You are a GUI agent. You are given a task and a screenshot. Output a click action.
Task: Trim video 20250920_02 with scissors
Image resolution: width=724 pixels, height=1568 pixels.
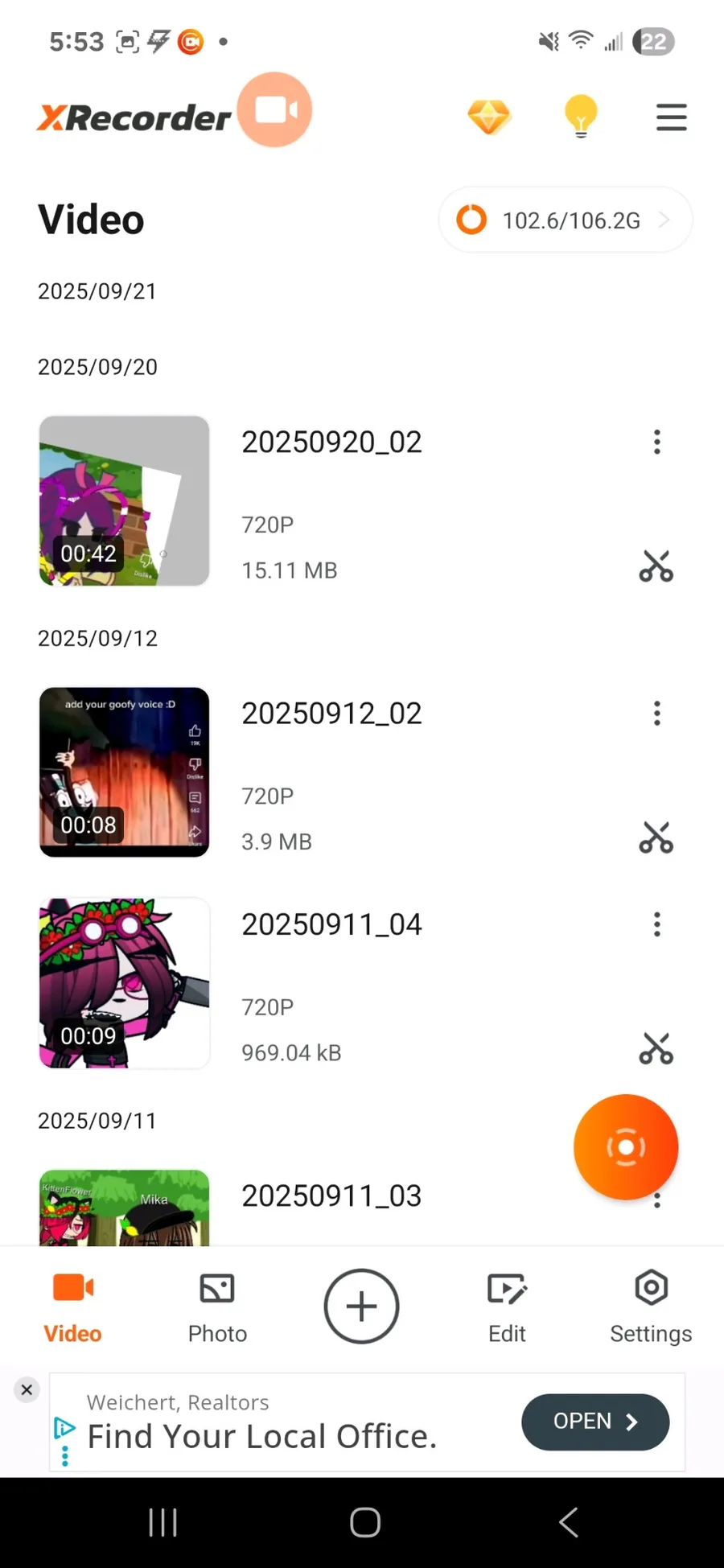point(656,566)
